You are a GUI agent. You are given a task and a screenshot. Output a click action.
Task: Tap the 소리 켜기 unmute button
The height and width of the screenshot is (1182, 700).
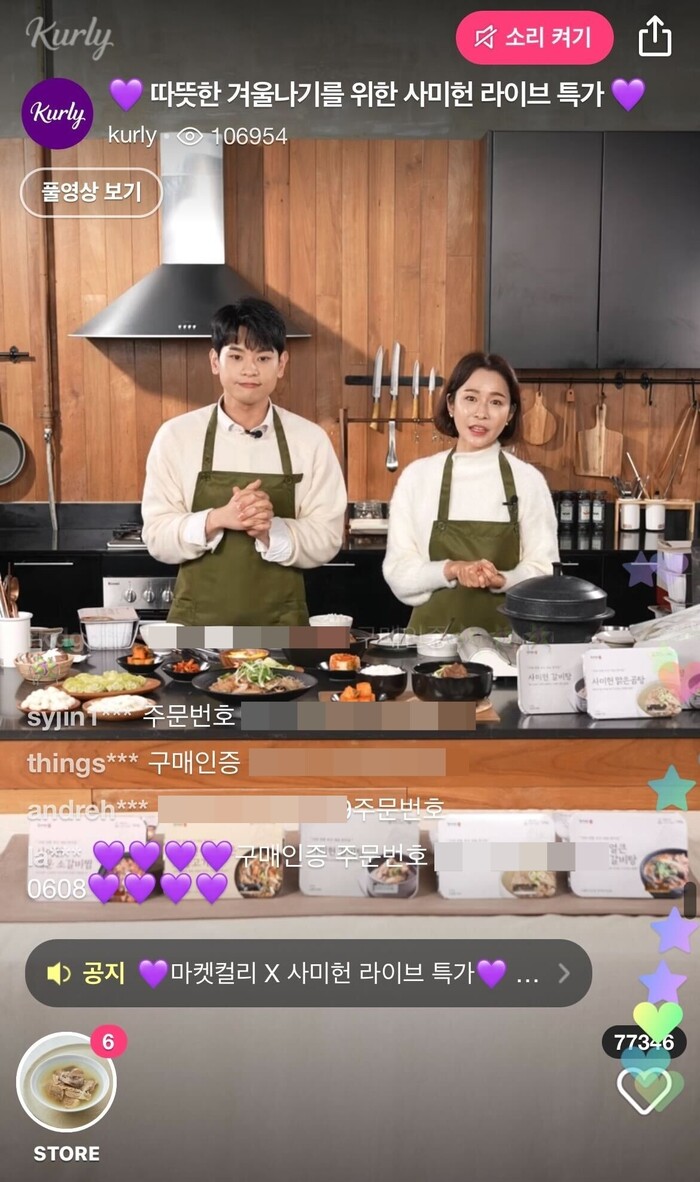pos(534,38)
